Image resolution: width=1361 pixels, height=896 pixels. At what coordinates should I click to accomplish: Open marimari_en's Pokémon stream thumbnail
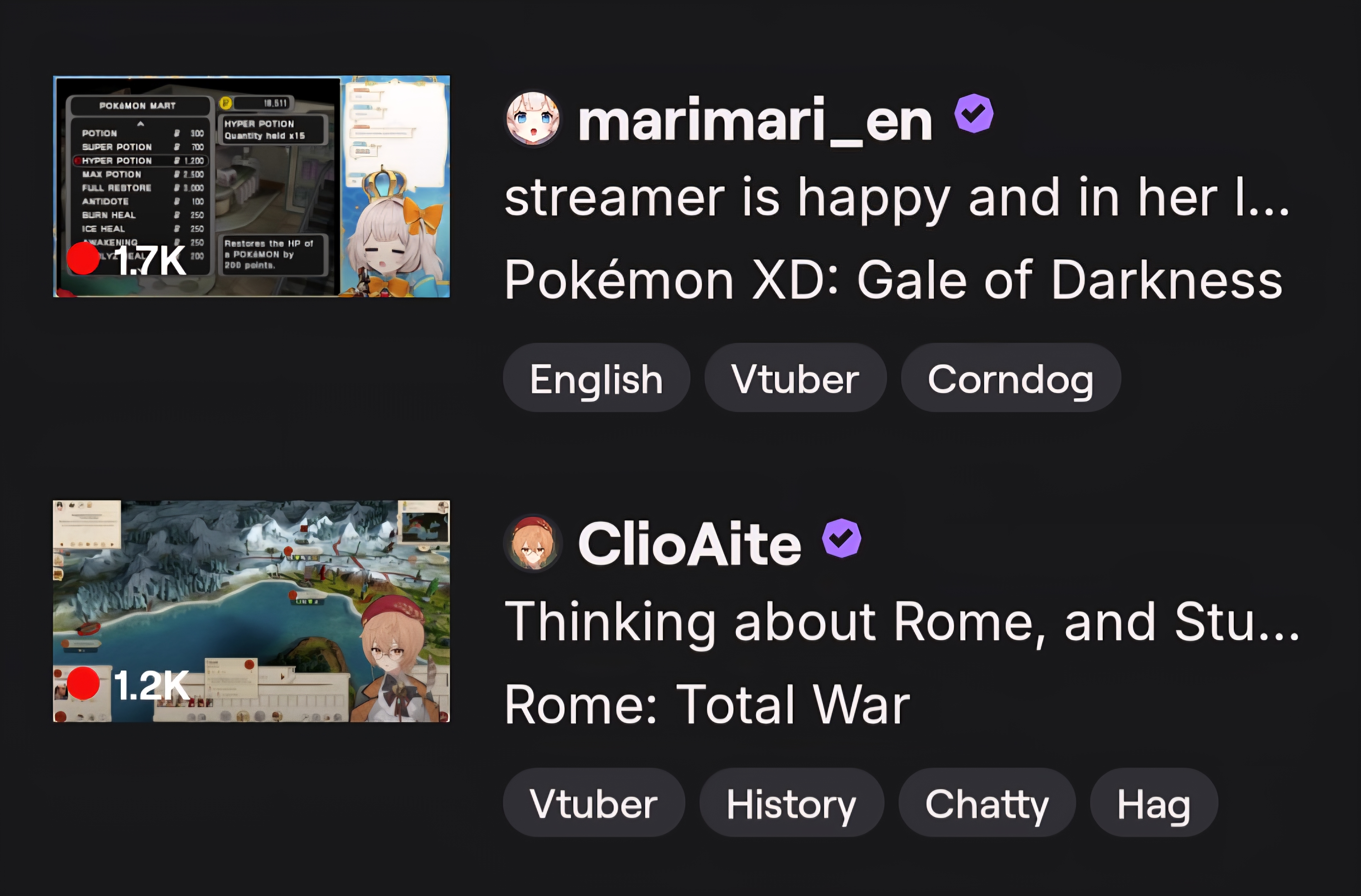(251, 187)
